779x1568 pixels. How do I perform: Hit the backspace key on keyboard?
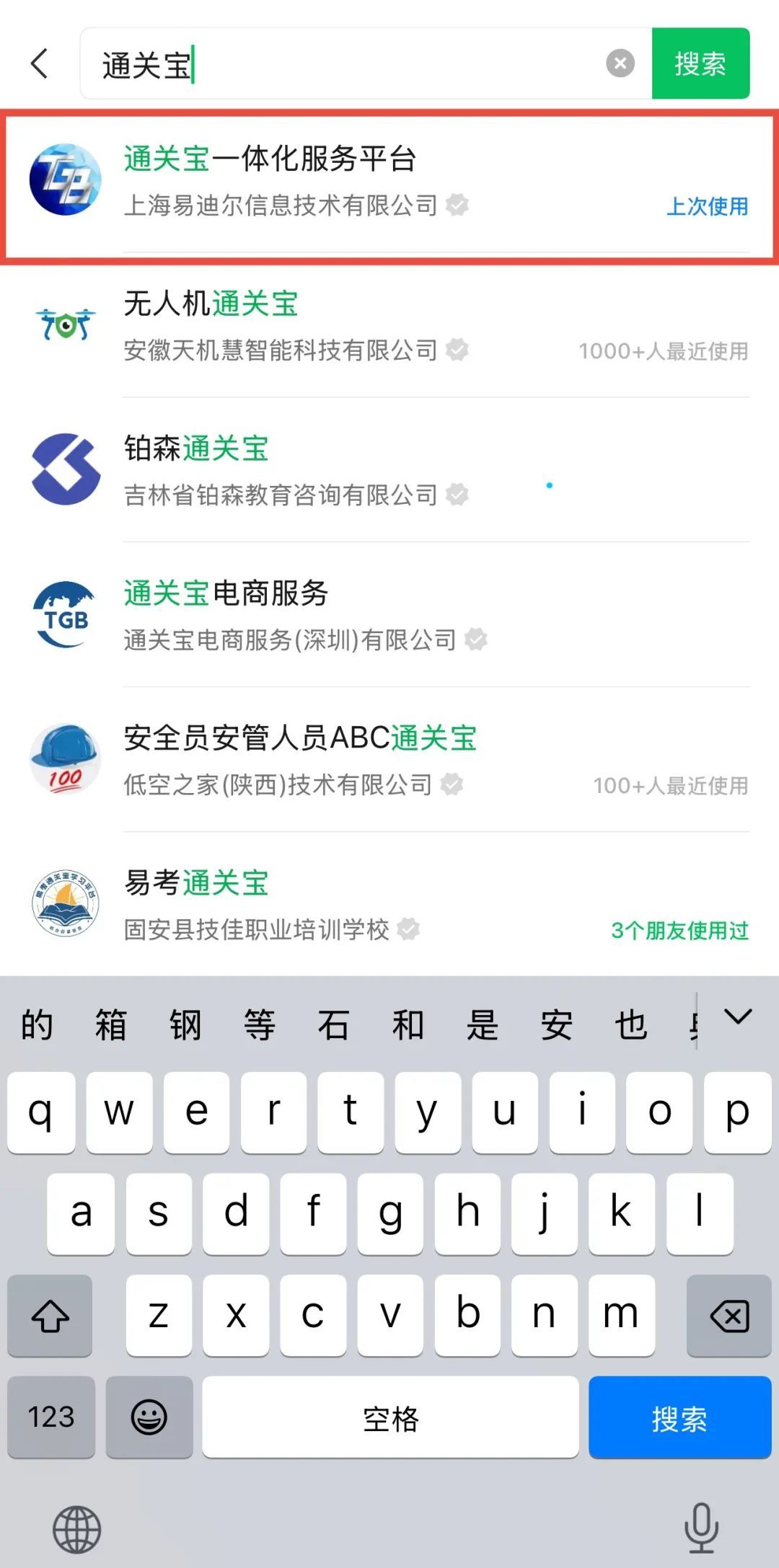click(729, 1316)
